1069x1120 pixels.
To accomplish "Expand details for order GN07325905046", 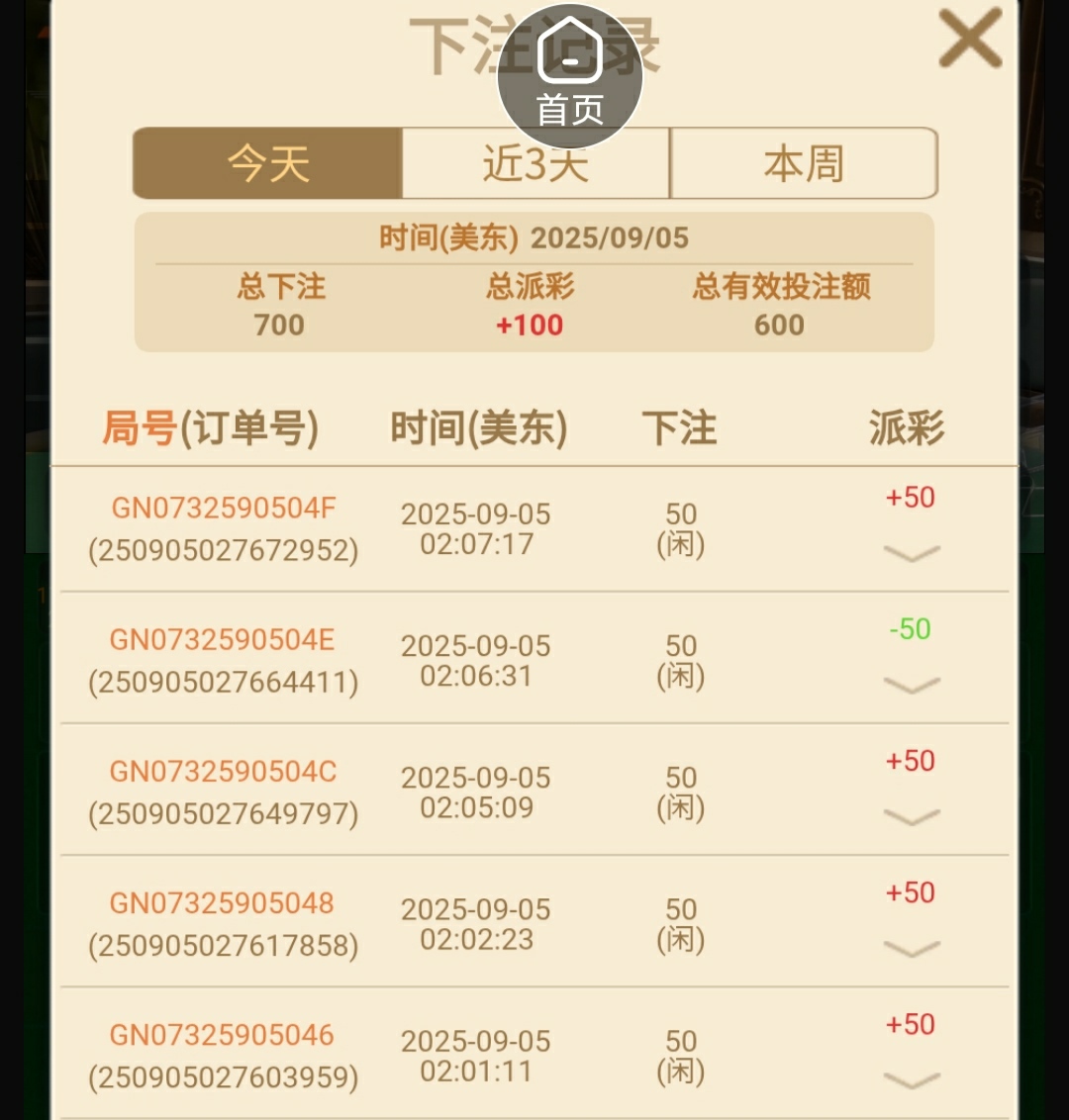I will coord(911,1079).
